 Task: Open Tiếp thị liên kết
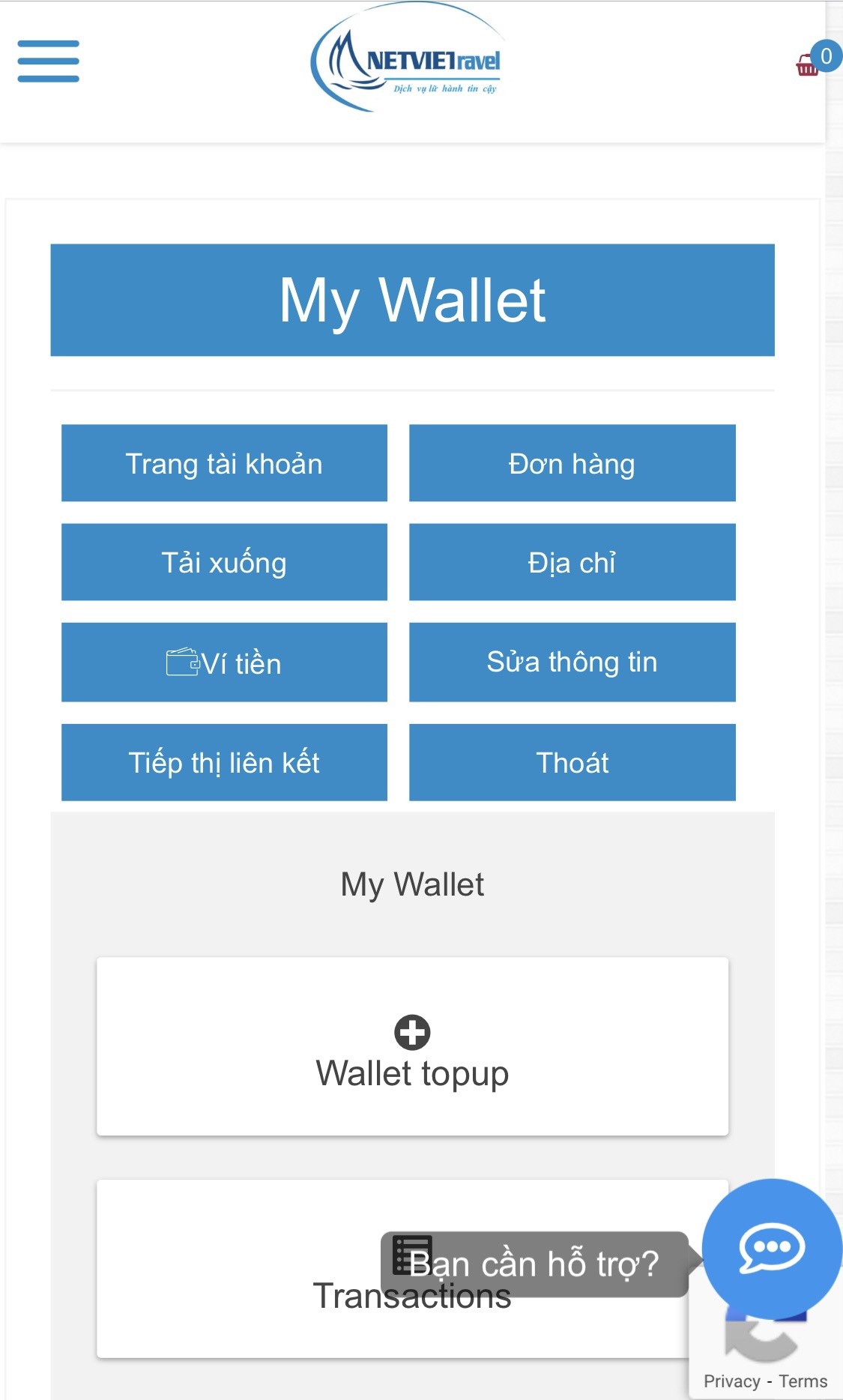(x=224, y=762)
